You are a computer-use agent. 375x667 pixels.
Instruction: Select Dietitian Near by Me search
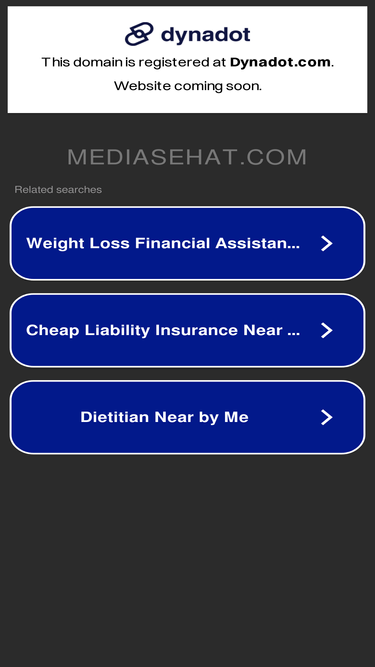[x=188, y=417]
